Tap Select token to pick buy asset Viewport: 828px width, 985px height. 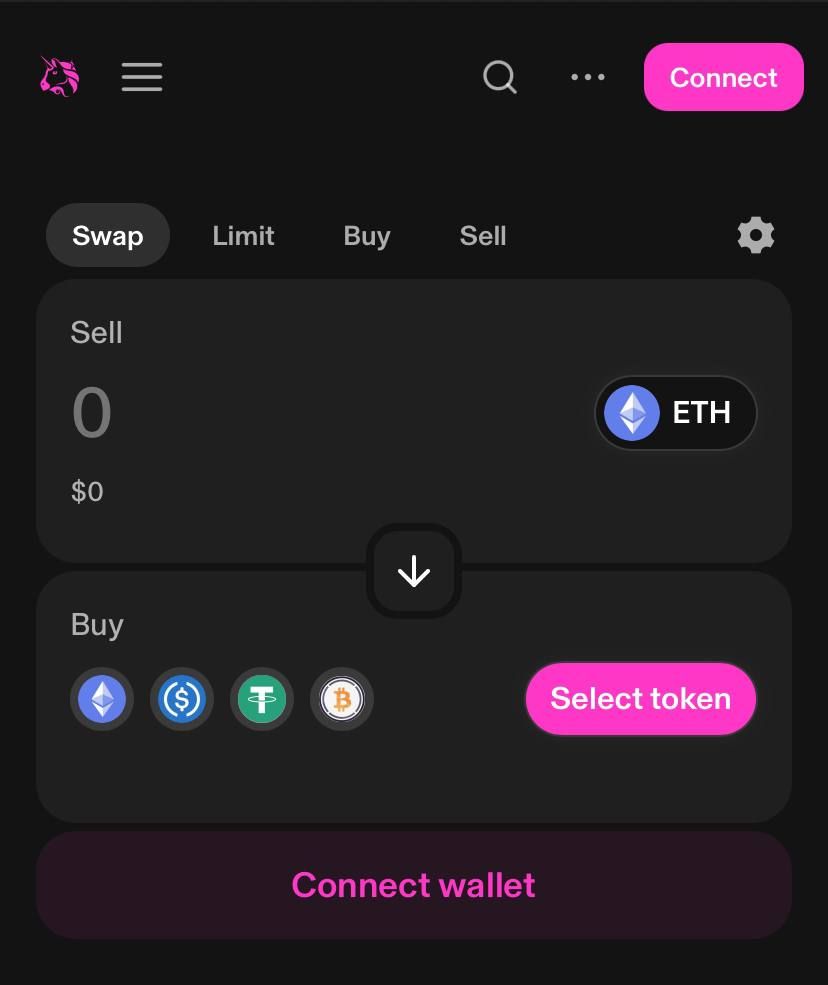[x=640, y=698]
